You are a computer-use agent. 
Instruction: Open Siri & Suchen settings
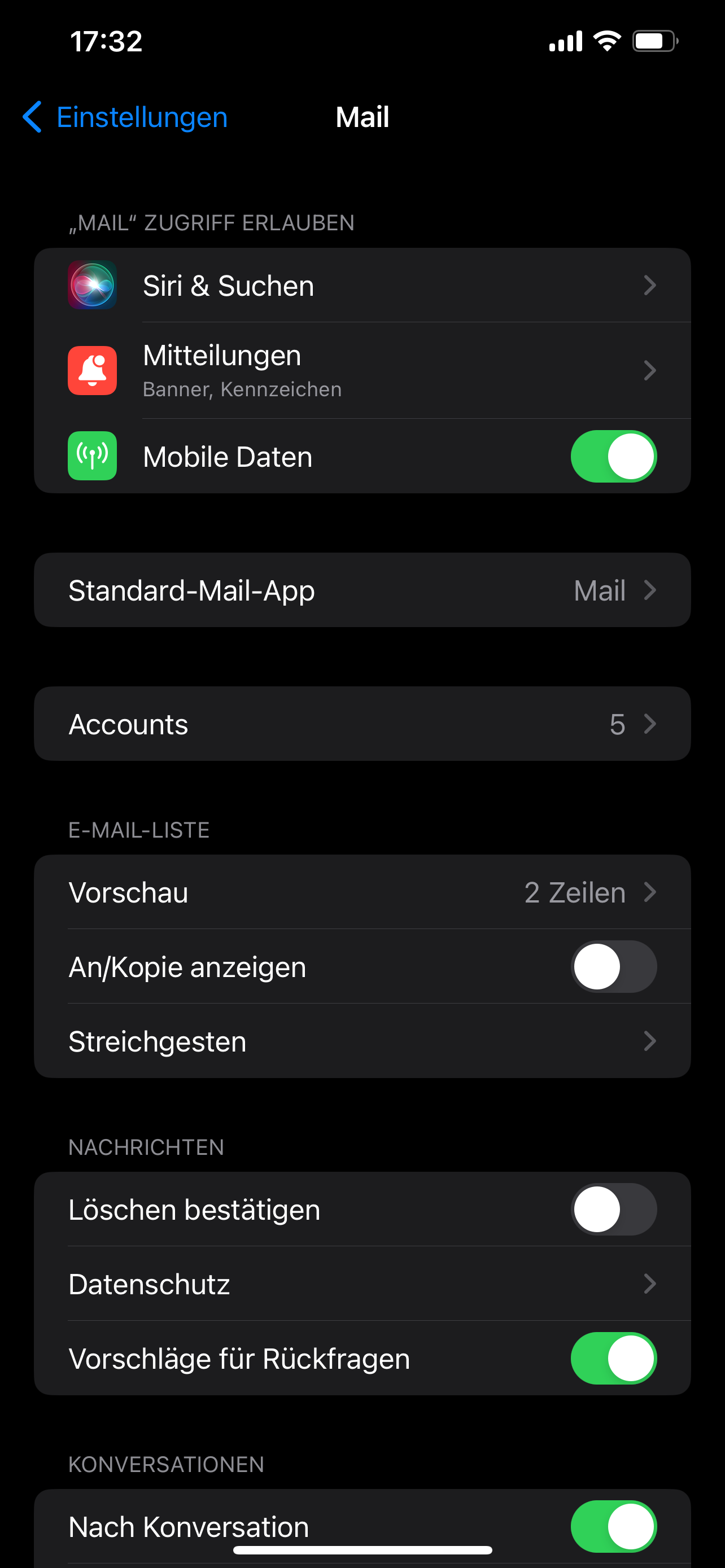click(x=362, y=286)
